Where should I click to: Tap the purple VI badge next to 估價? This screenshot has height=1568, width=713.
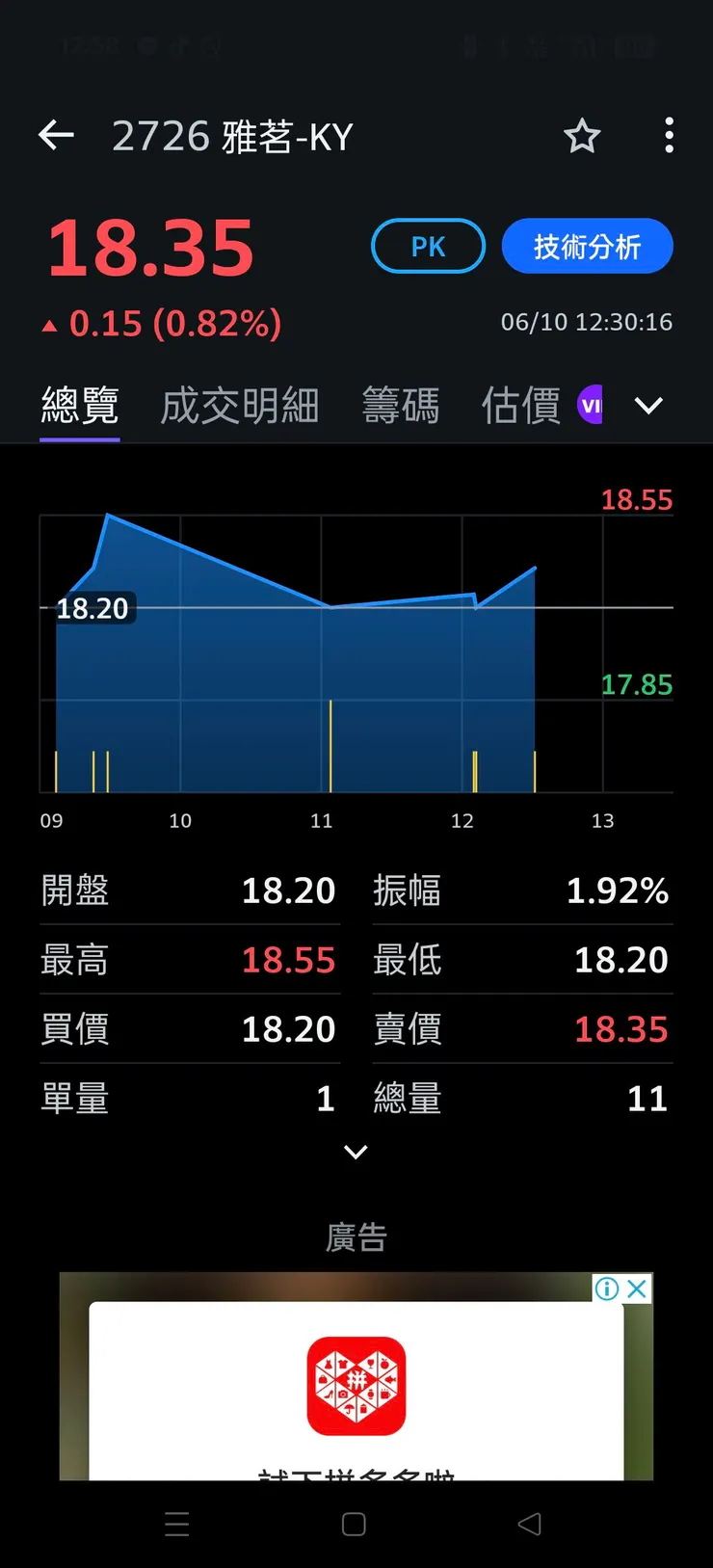[591, 405]
